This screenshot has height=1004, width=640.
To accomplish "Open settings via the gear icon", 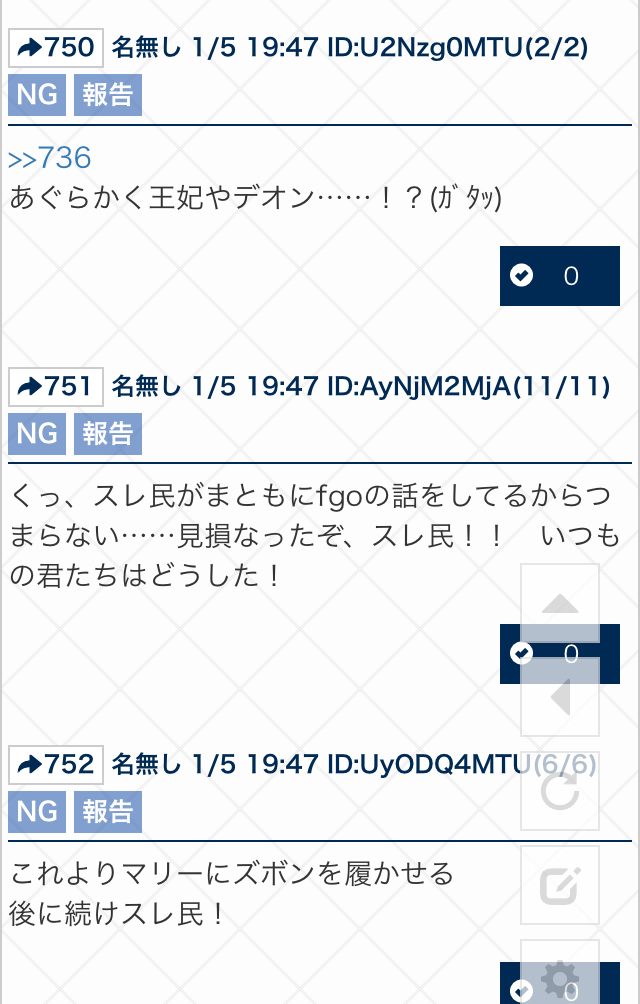I will [x=560, y=975].
